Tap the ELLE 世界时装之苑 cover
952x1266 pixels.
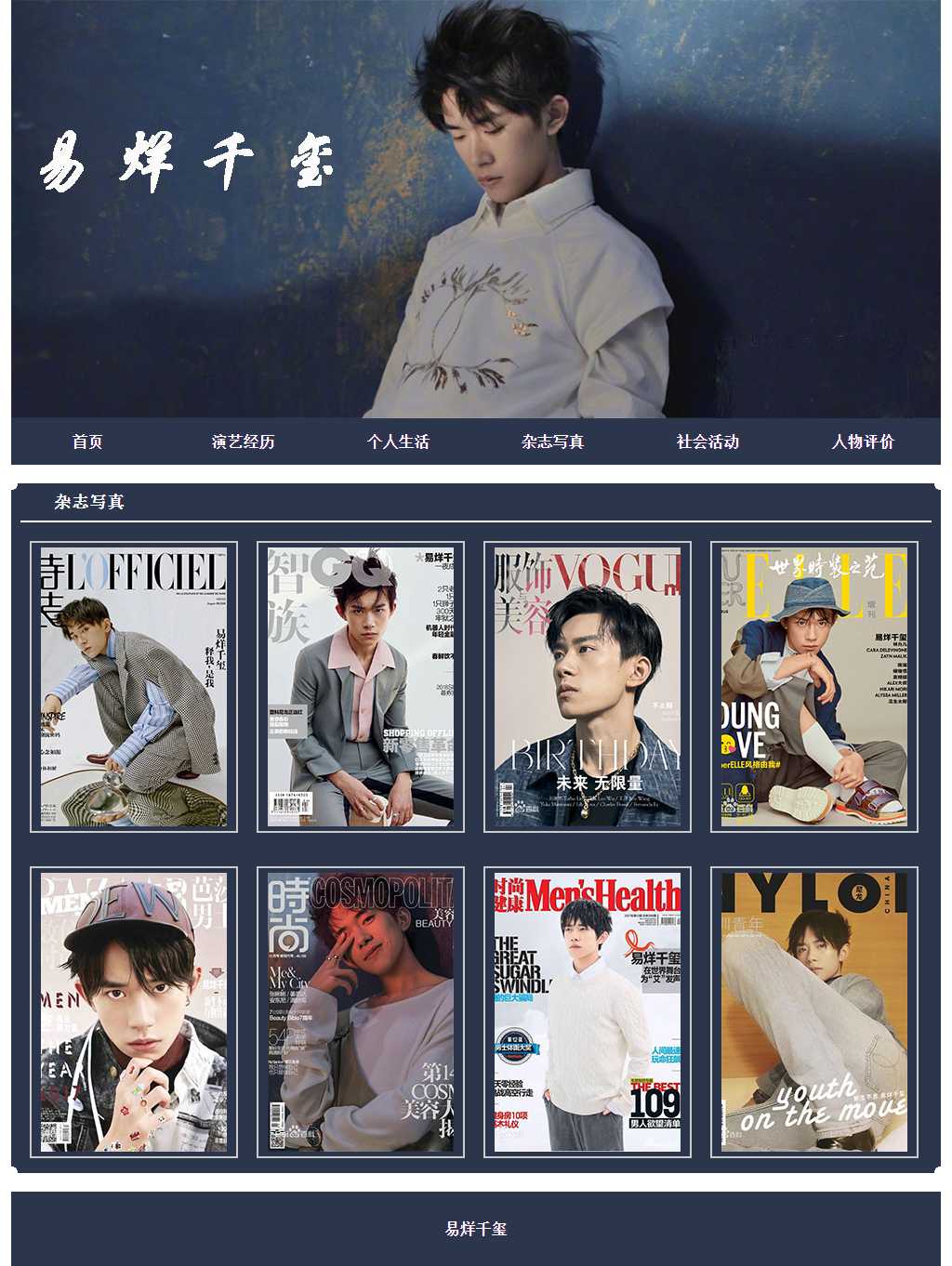tap(814, 687)
